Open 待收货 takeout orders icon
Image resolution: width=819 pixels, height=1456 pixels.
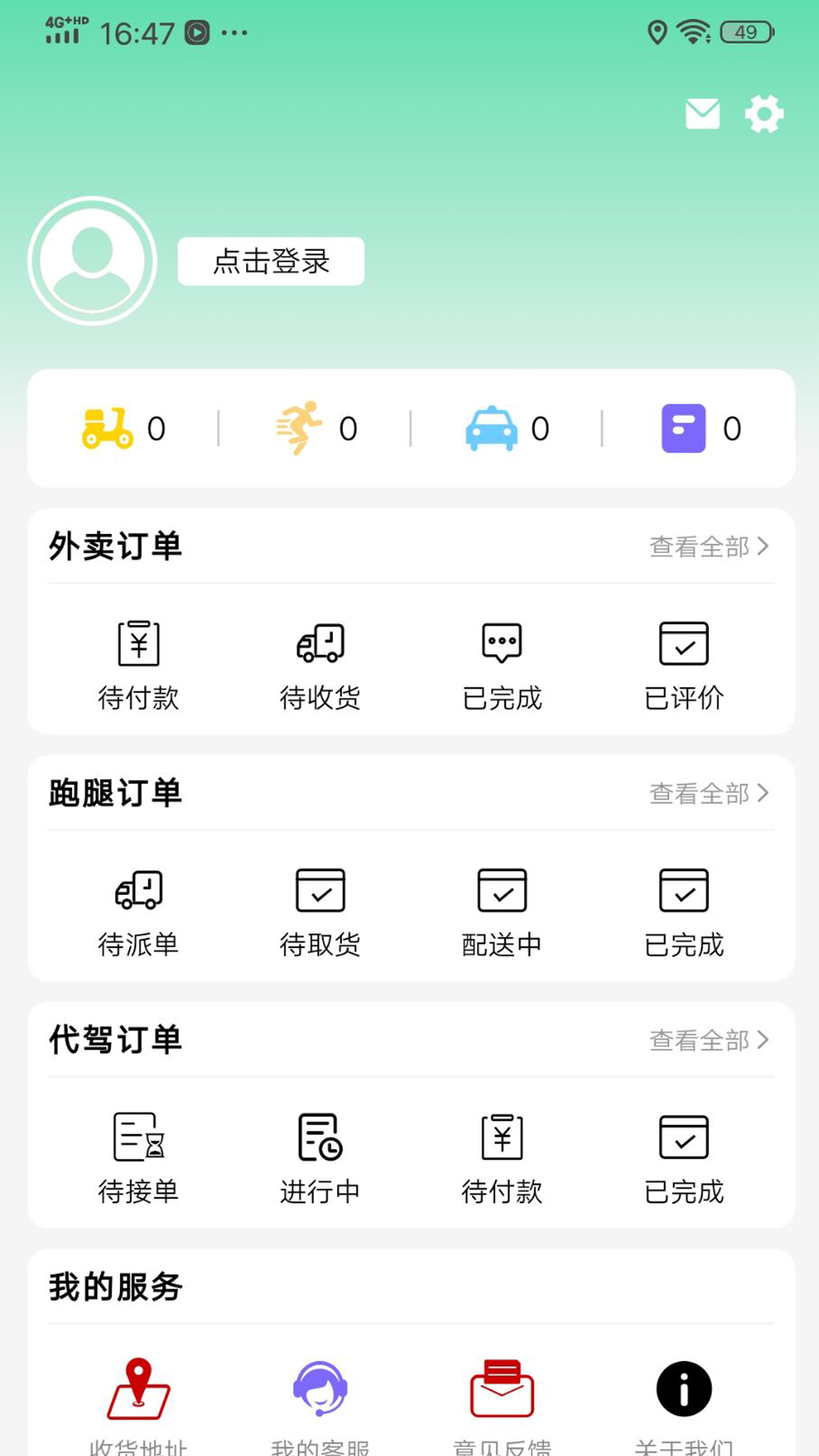tap(320, 643)
